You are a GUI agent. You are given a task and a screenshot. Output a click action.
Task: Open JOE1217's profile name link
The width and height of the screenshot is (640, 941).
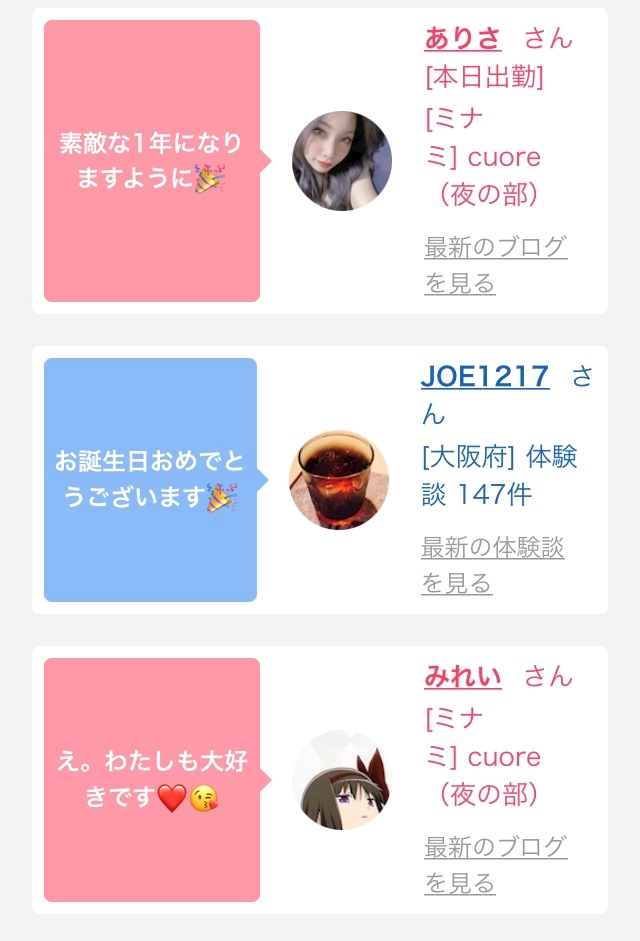(x=485, y=376)
